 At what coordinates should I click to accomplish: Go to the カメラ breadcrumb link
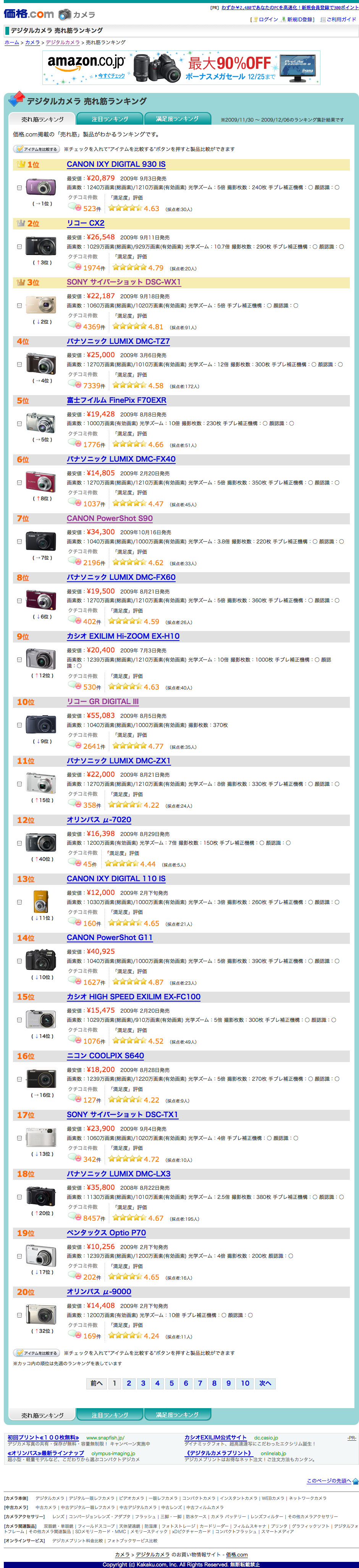pyautogui.click(x=32, y=42)
